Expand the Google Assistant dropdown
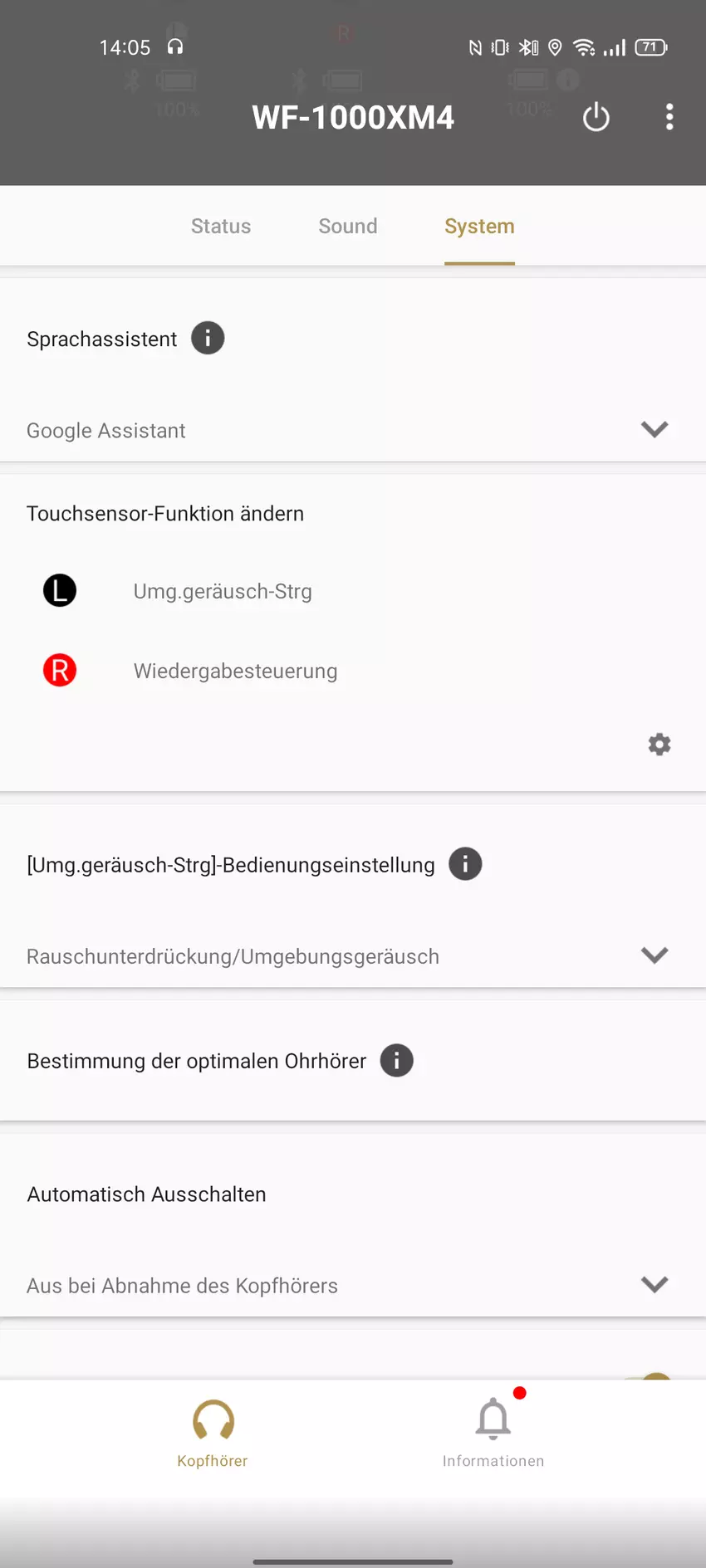Viewport: 706px width, 1568px height. [x=654, y=430]
